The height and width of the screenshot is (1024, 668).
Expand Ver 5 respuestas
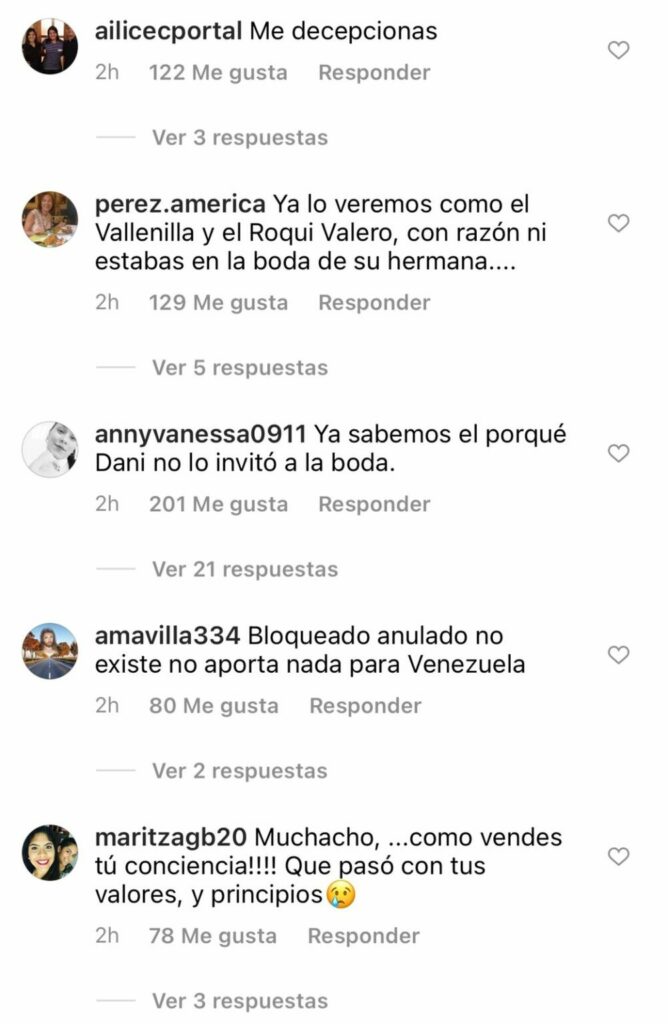(x=239, y=368)
